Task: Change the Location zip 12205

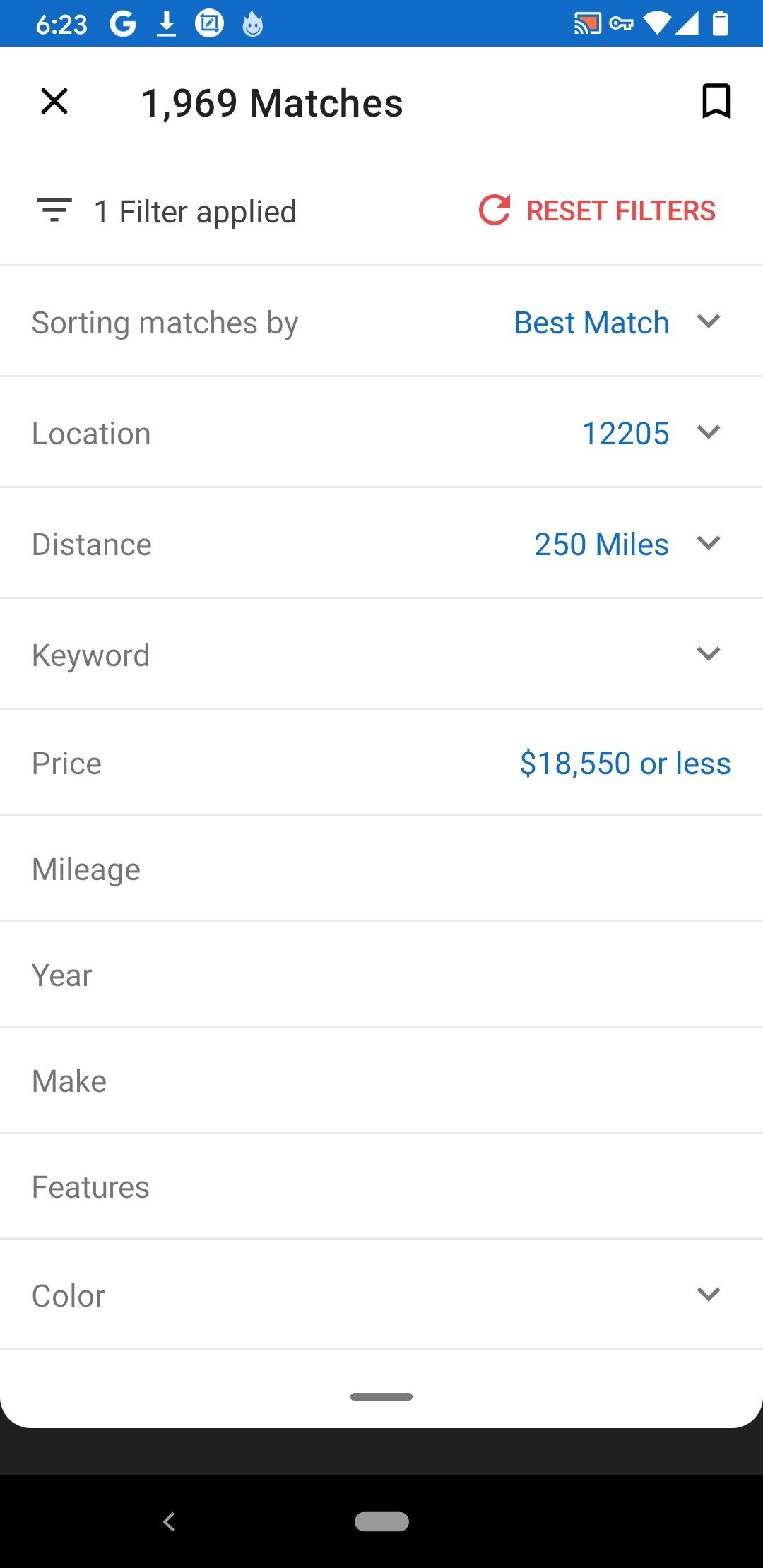Action: (x=381, y=433)
